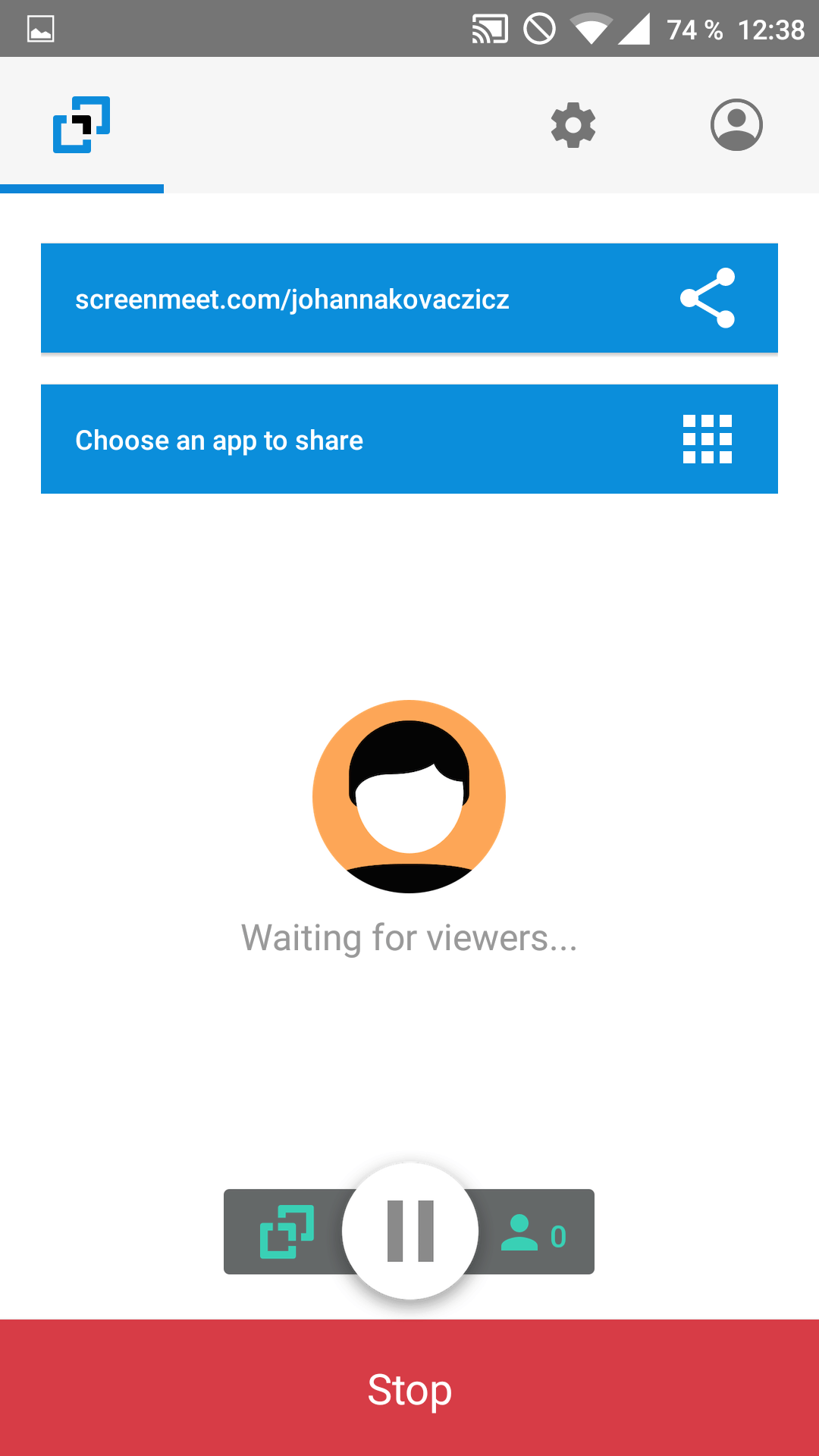819x1456 pixels.
Task: Select the ScreenMeet home tab
Action: click(82, 125)
